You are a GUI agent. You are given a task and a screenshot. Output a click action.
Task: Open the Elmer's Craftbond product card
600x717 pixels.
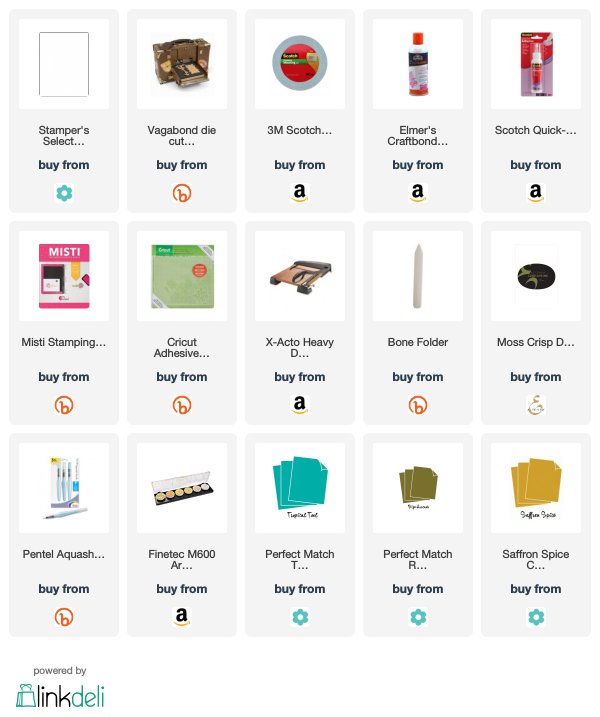coord(417,64)
